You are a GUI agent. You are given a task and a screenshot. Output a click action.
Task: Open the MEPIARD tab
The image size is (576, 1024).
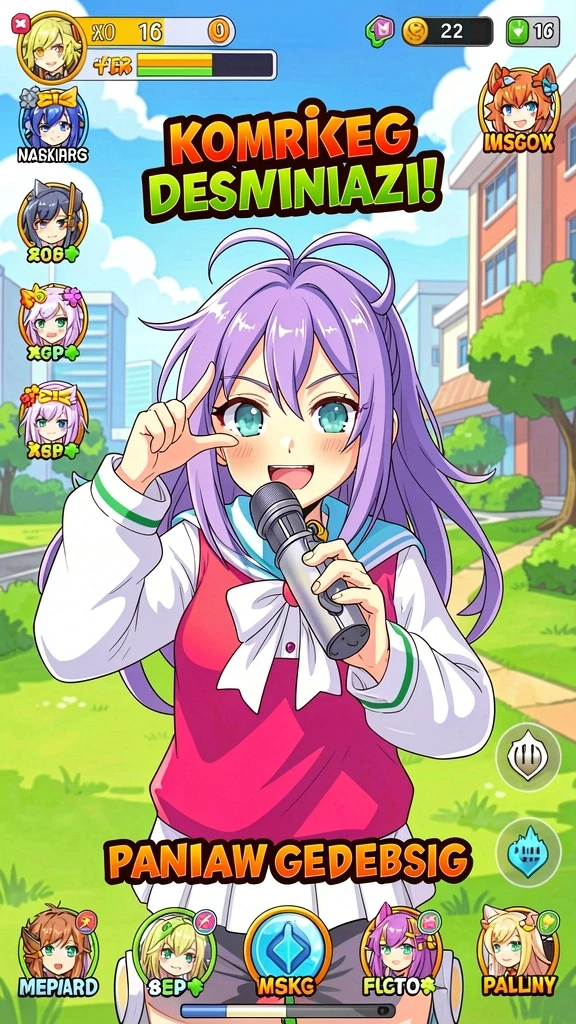[58, 952]
